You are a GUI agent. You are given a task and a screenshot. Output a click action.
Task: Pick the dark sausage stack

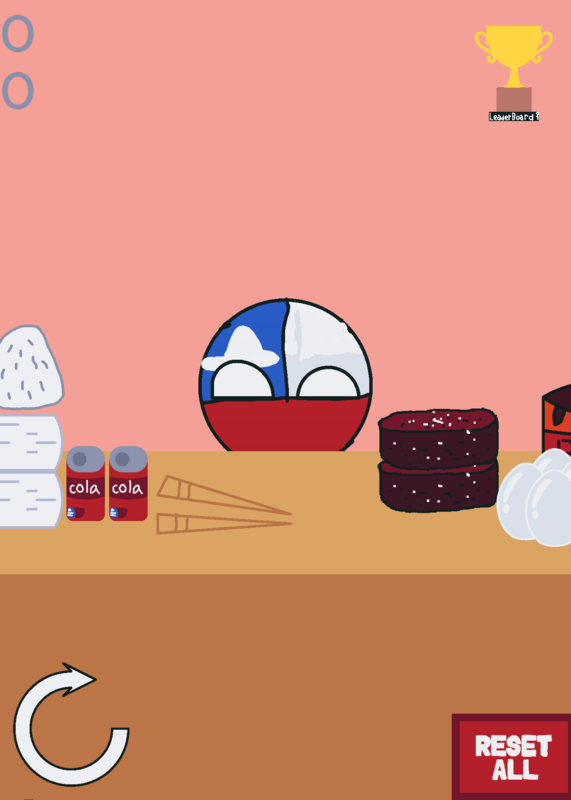click(x=438, y=460)
